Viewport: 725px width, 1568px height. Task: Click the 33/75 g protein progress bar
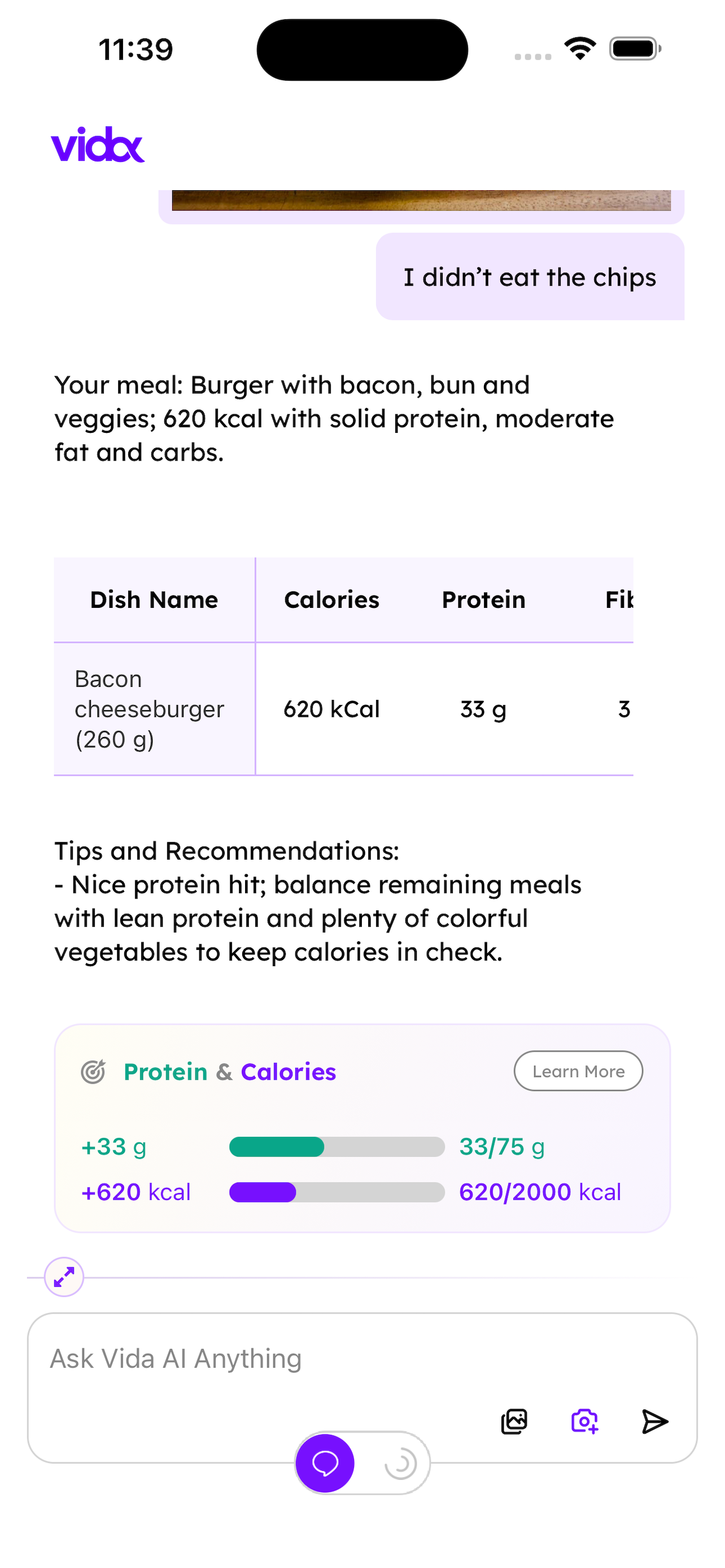coord(338,1147)
